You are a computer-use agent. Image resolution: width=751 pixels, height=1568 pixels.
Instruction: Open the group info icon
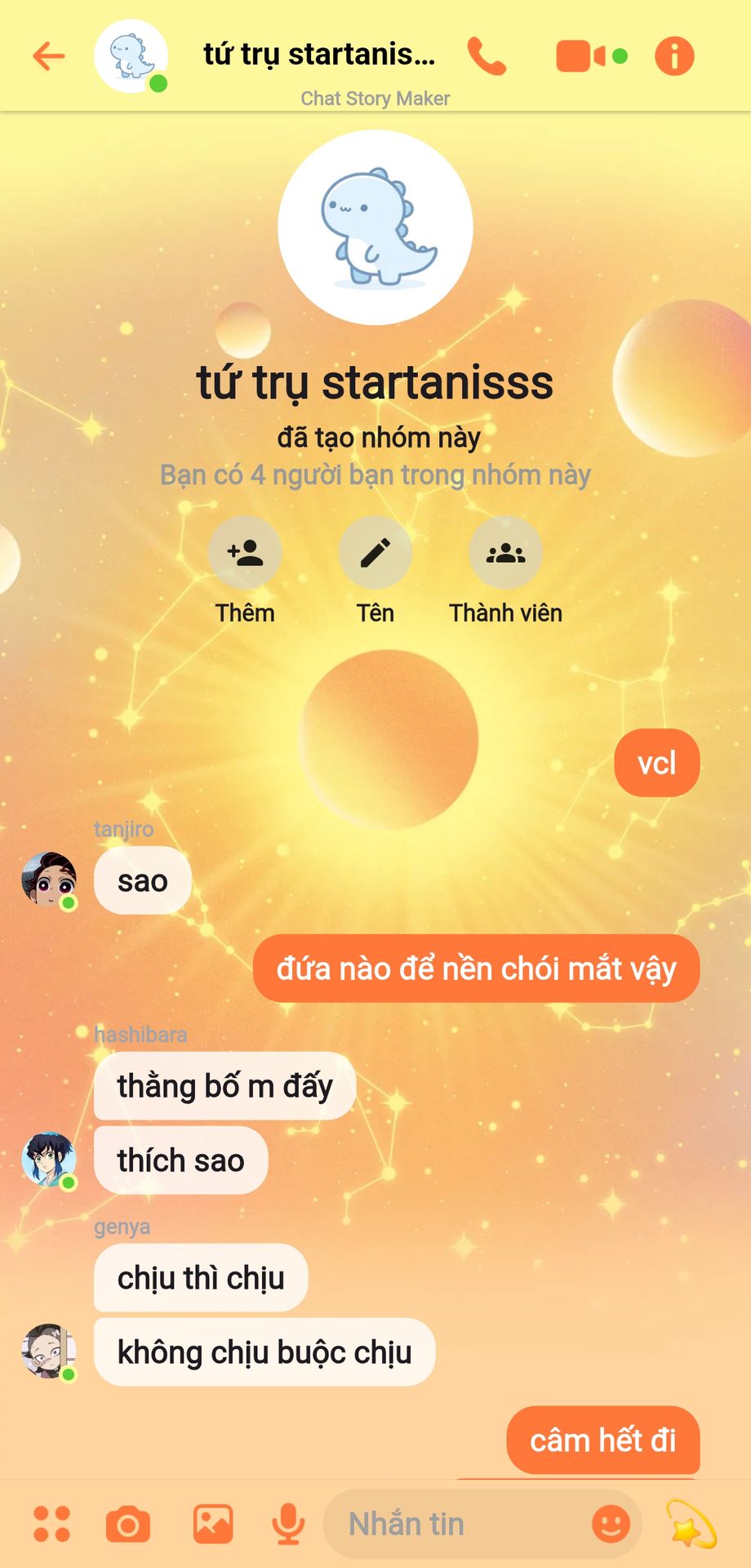674,56
